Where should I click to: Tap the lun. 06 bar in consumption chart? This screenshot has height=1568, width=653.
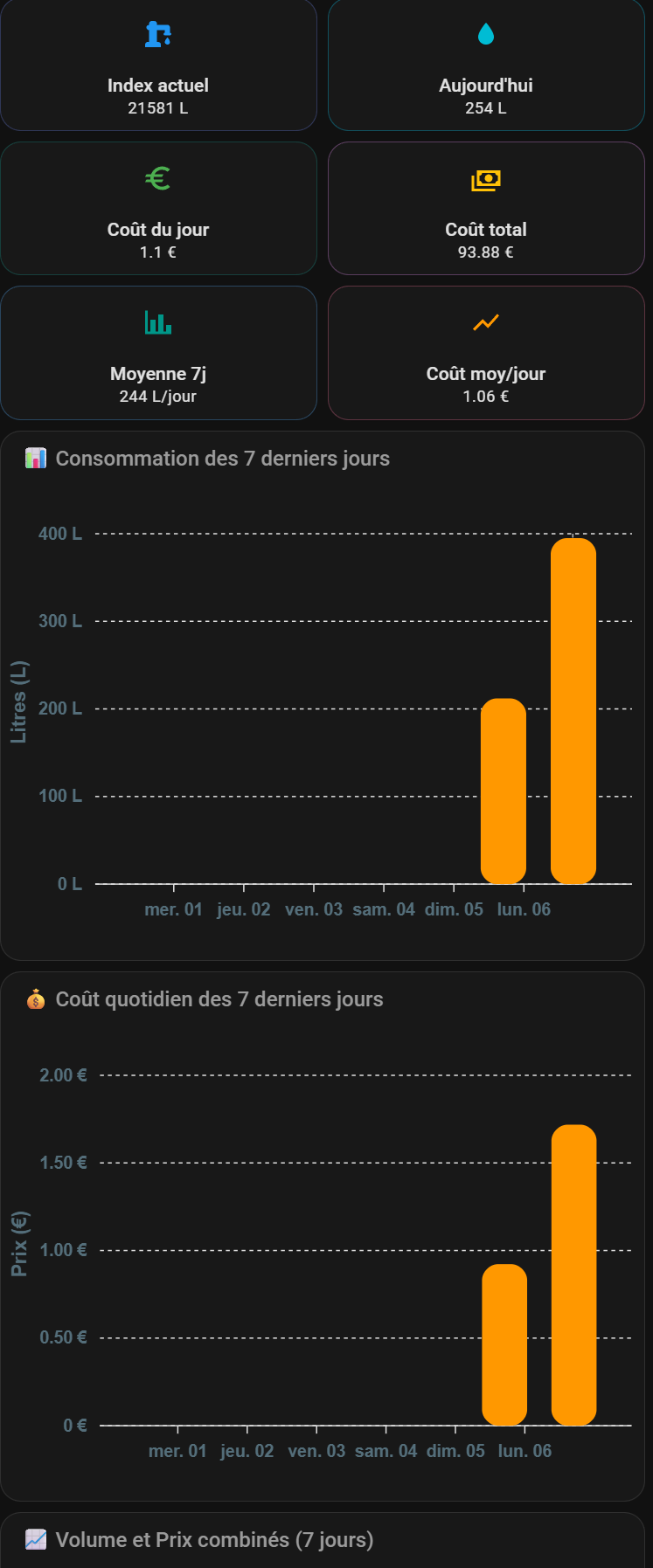click(573, 712)
